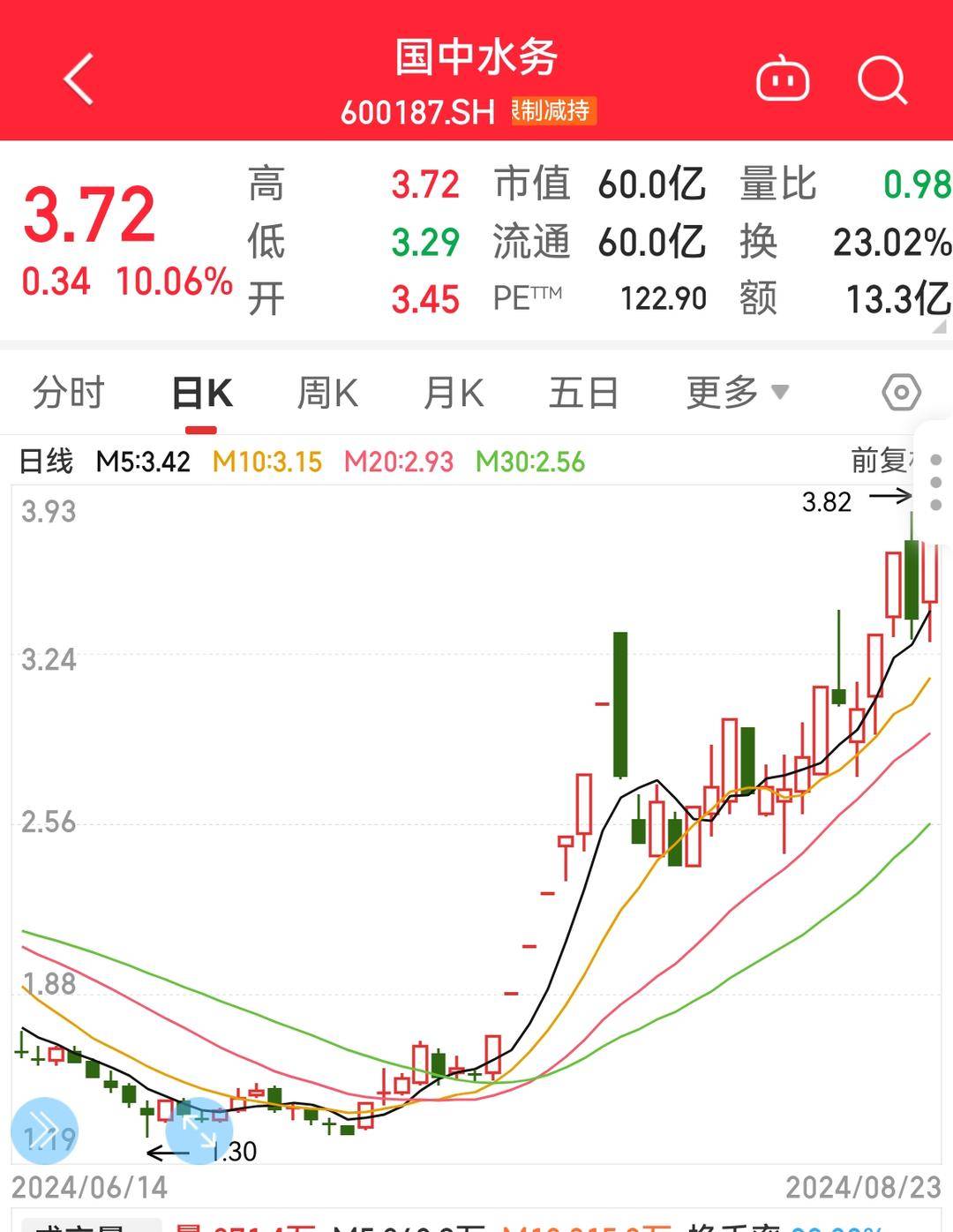This screenshot has width=953, height=1232.
Task: Select the 日K chart tab
Action: coord(201,393)
